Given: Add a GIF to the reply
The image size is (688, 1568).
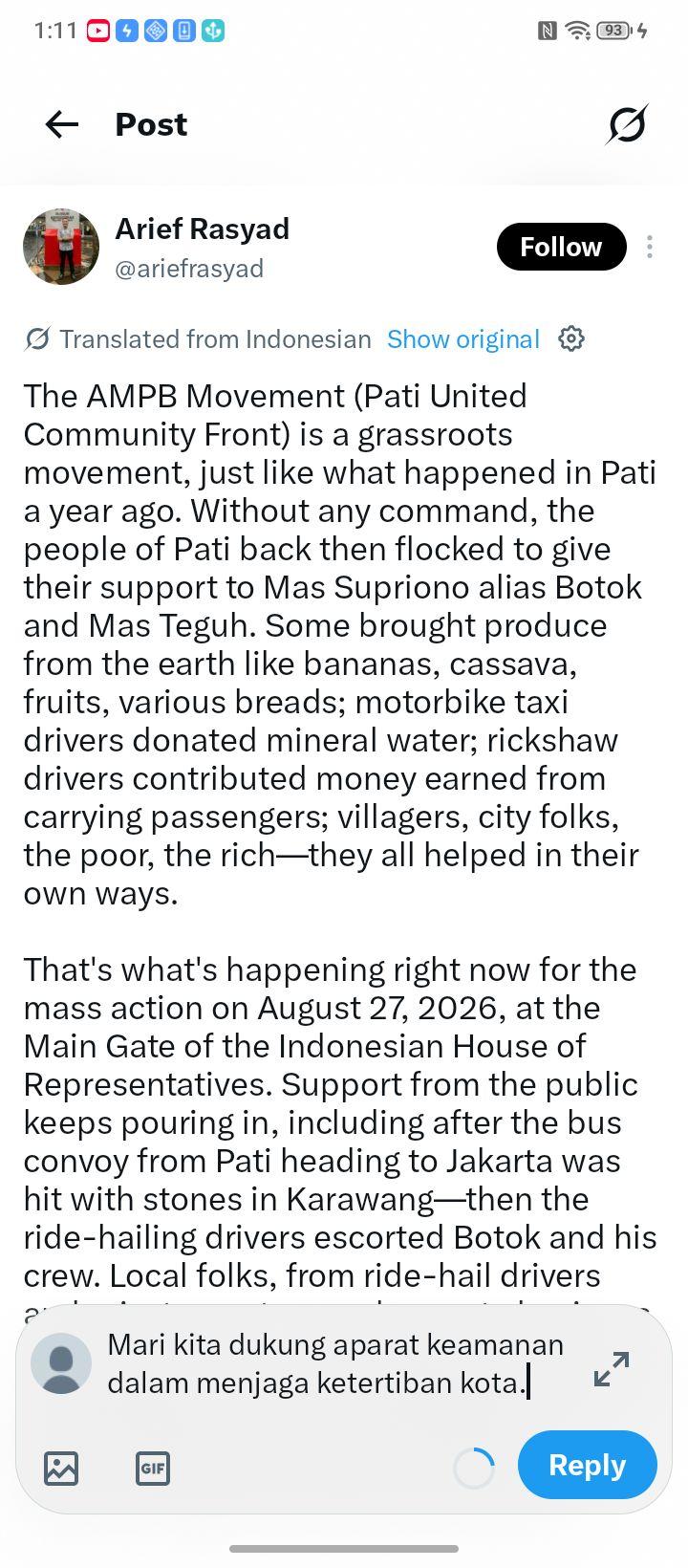Looking at the screenshot, I should [153, 1468].
